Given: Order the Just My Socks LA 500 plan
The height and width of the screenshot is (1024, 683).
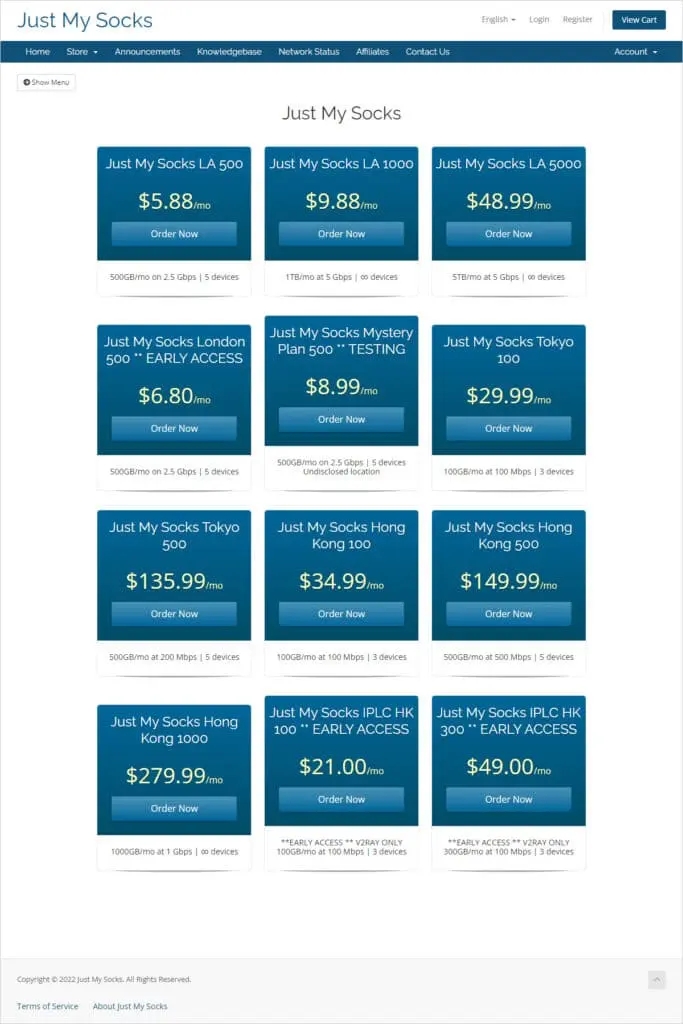Looking at the screenshot, I should (x=174, y=234).
